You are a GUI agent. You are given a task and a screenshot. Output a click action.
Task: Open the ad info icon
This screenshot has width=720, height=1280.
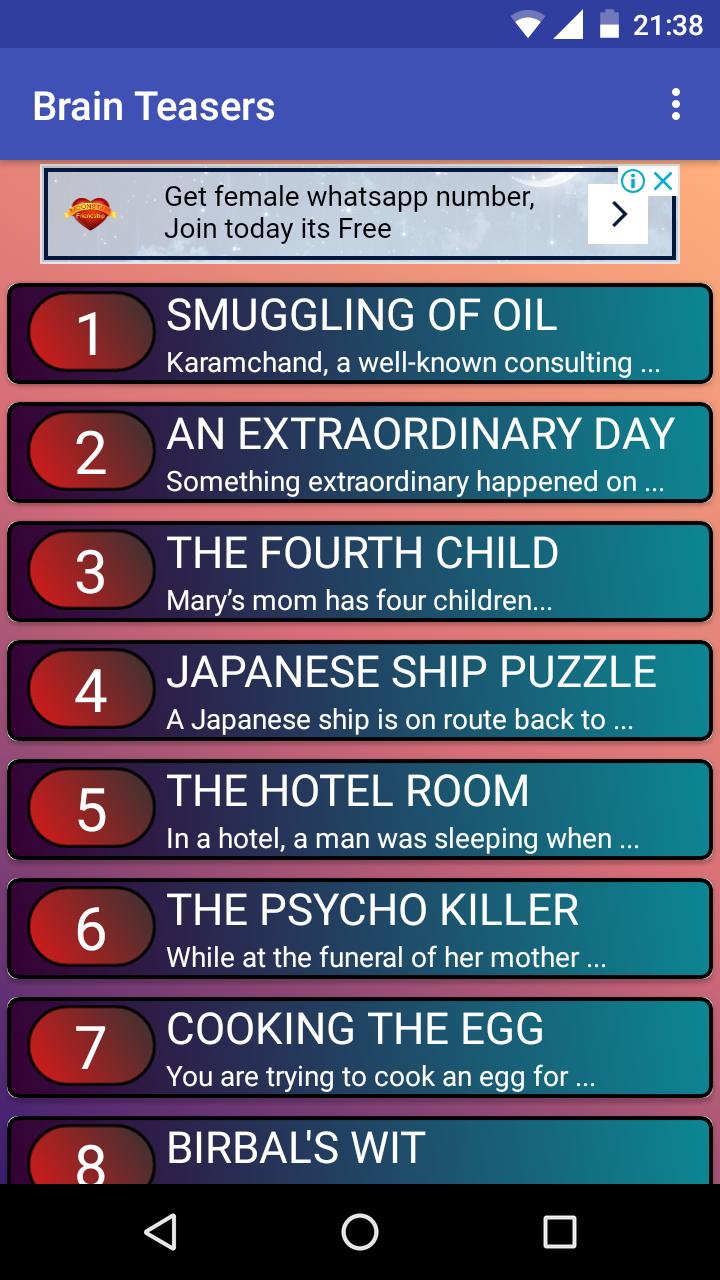(632, 181)
